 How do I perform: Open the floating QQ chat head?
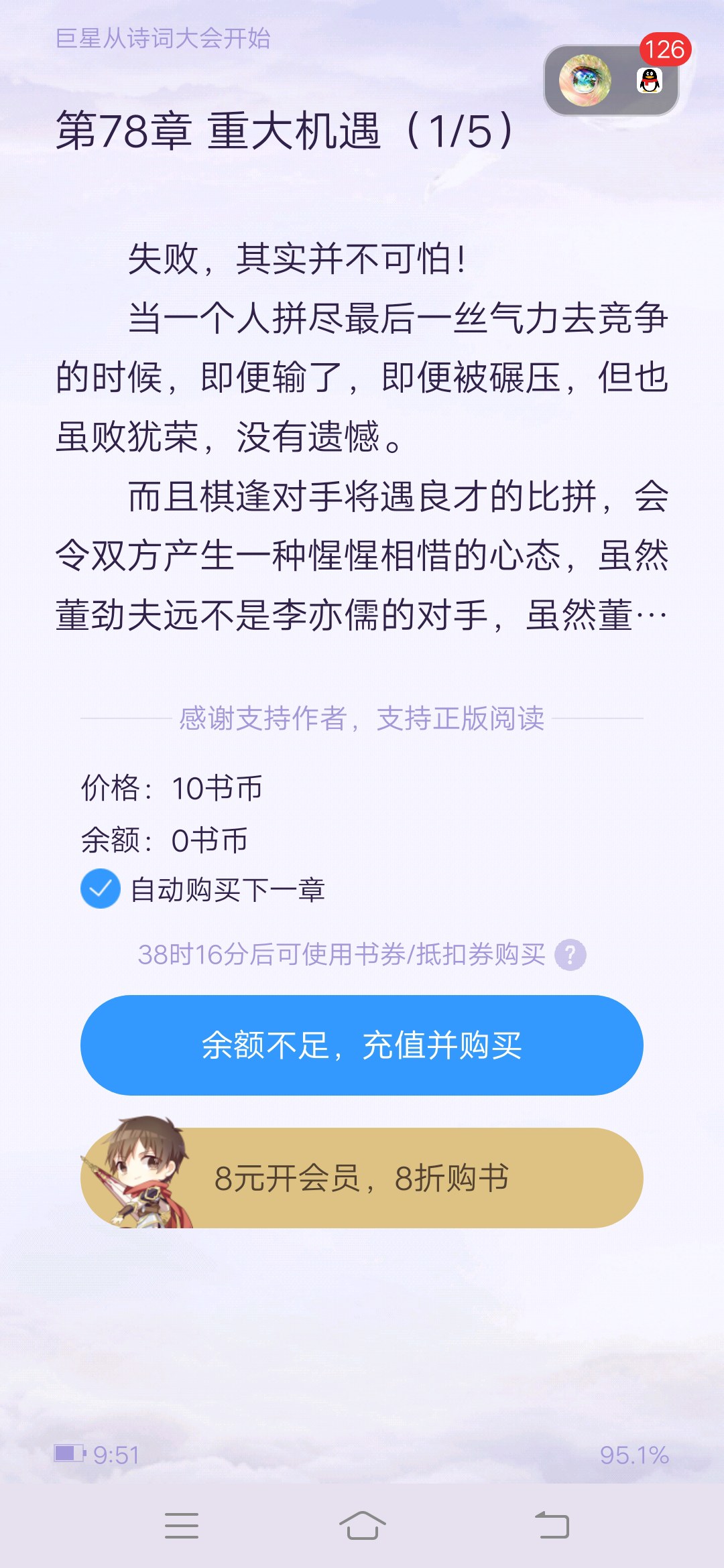611,80
